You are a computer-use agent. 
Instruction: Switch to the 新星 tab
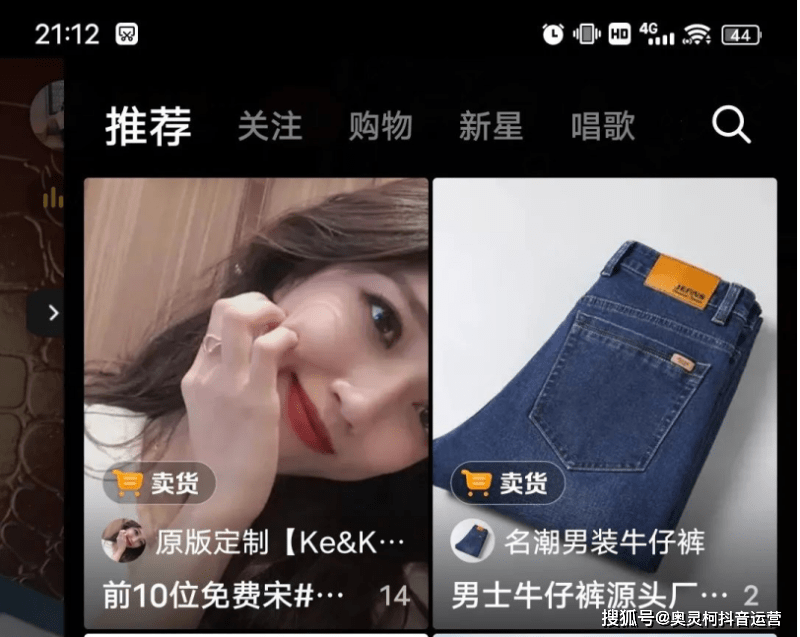[x=491, y=127]
